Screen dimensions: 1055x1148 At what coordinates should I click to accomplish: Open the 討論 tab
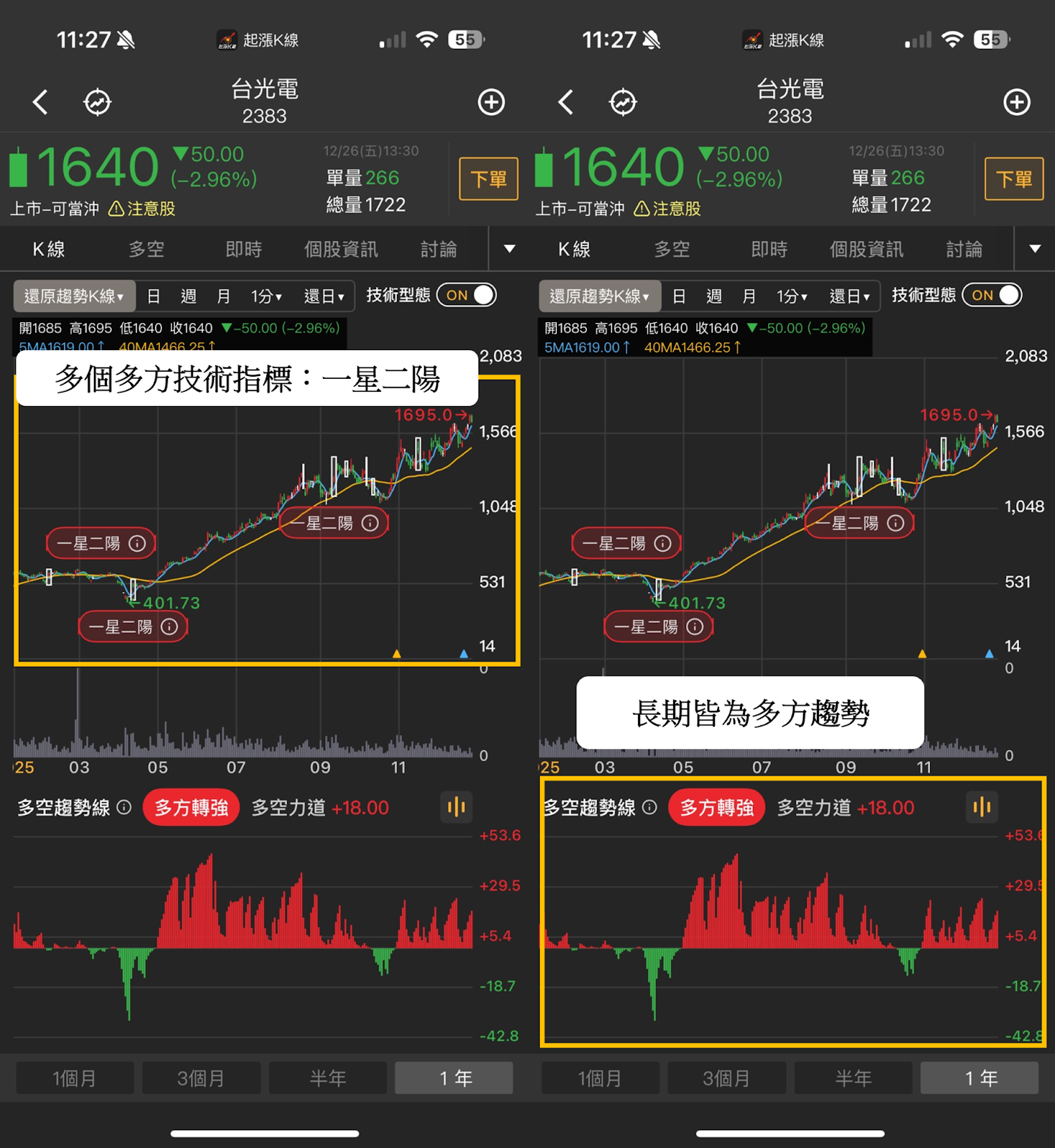440,249
